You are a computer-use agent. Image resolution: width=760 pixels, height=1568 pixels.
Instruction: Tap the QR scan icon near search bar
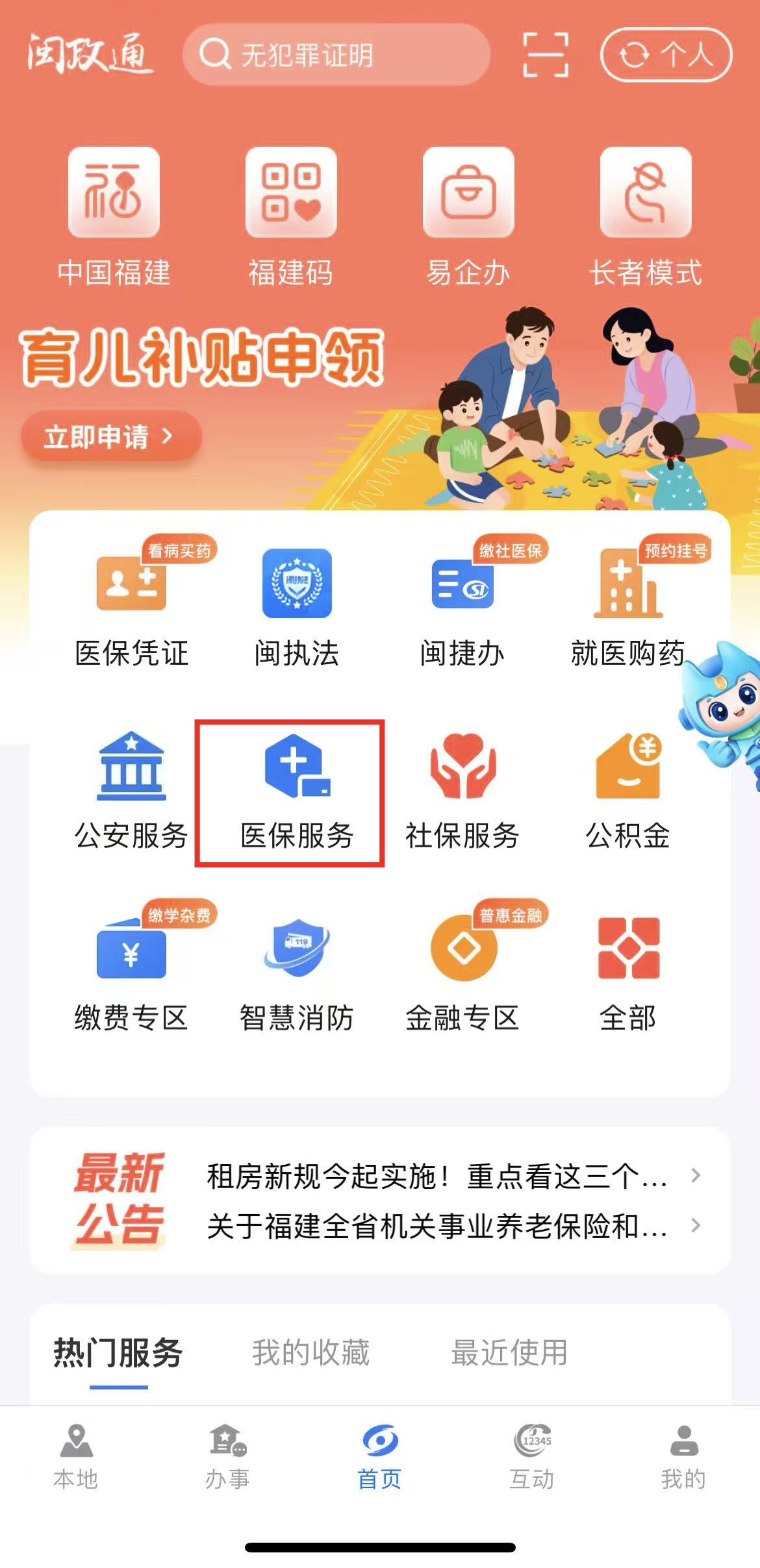(x=548, y=57)
